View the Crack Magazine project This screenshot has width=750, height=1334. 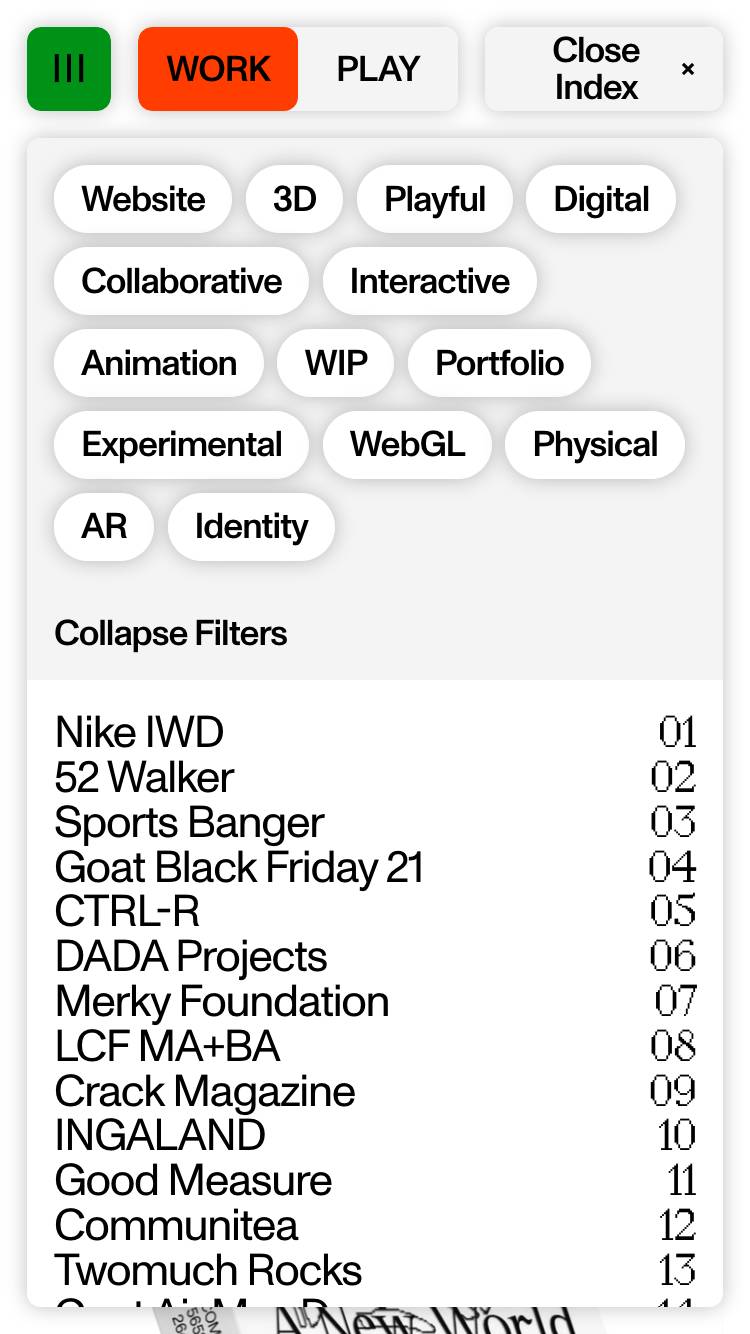[x=375, y=1091]
